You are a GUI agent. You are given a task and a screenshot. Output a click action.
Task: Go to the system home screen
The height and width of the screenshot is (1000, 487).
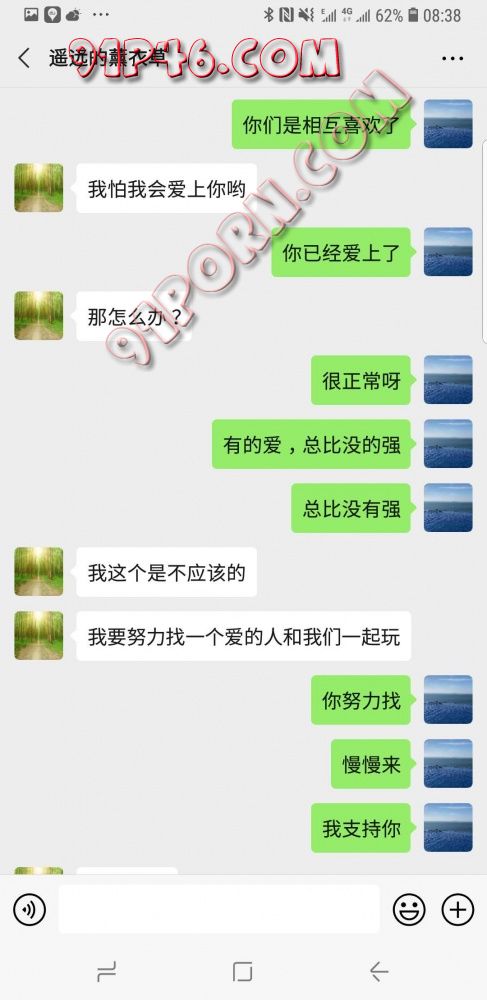click(243, 971)
